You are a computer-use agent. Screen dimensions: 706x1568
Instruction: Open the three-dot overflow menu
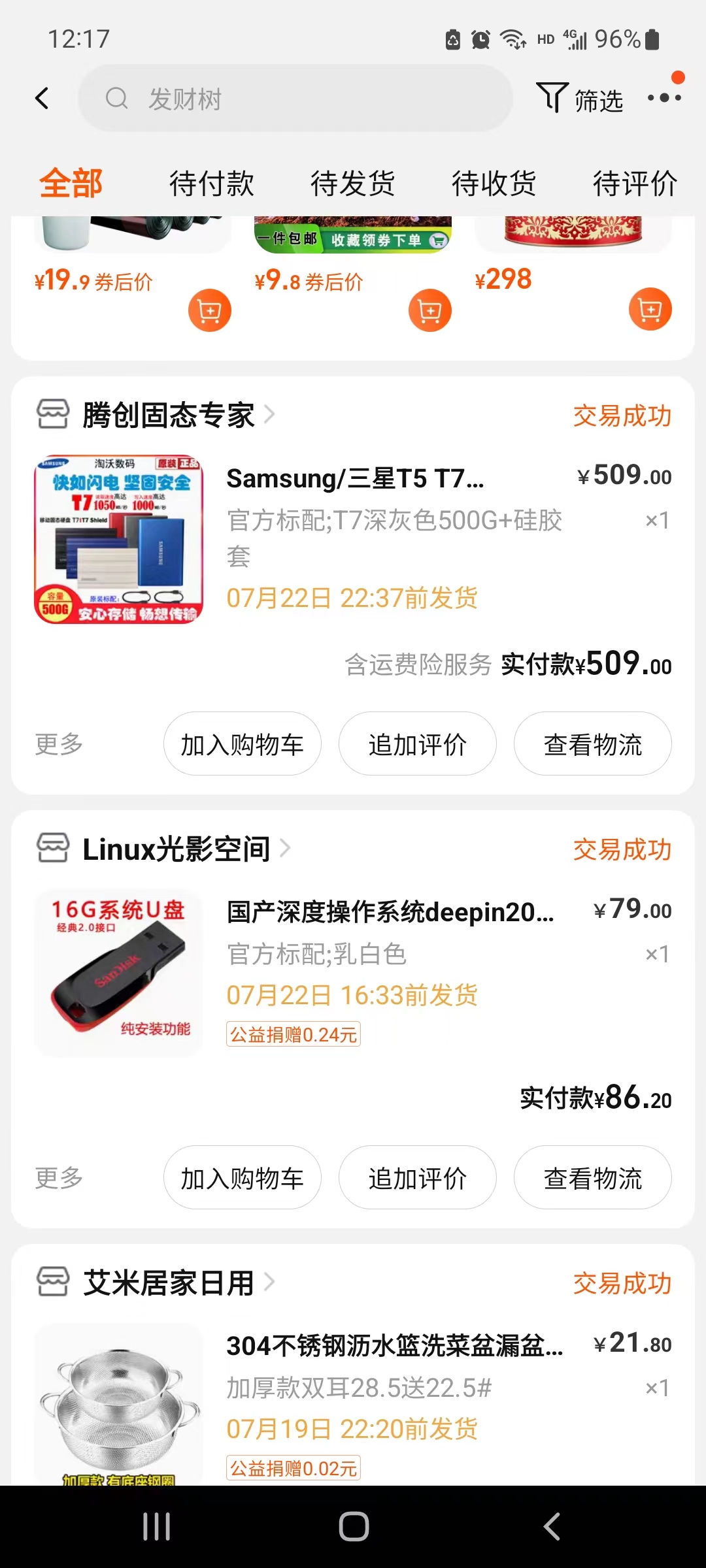664,99
